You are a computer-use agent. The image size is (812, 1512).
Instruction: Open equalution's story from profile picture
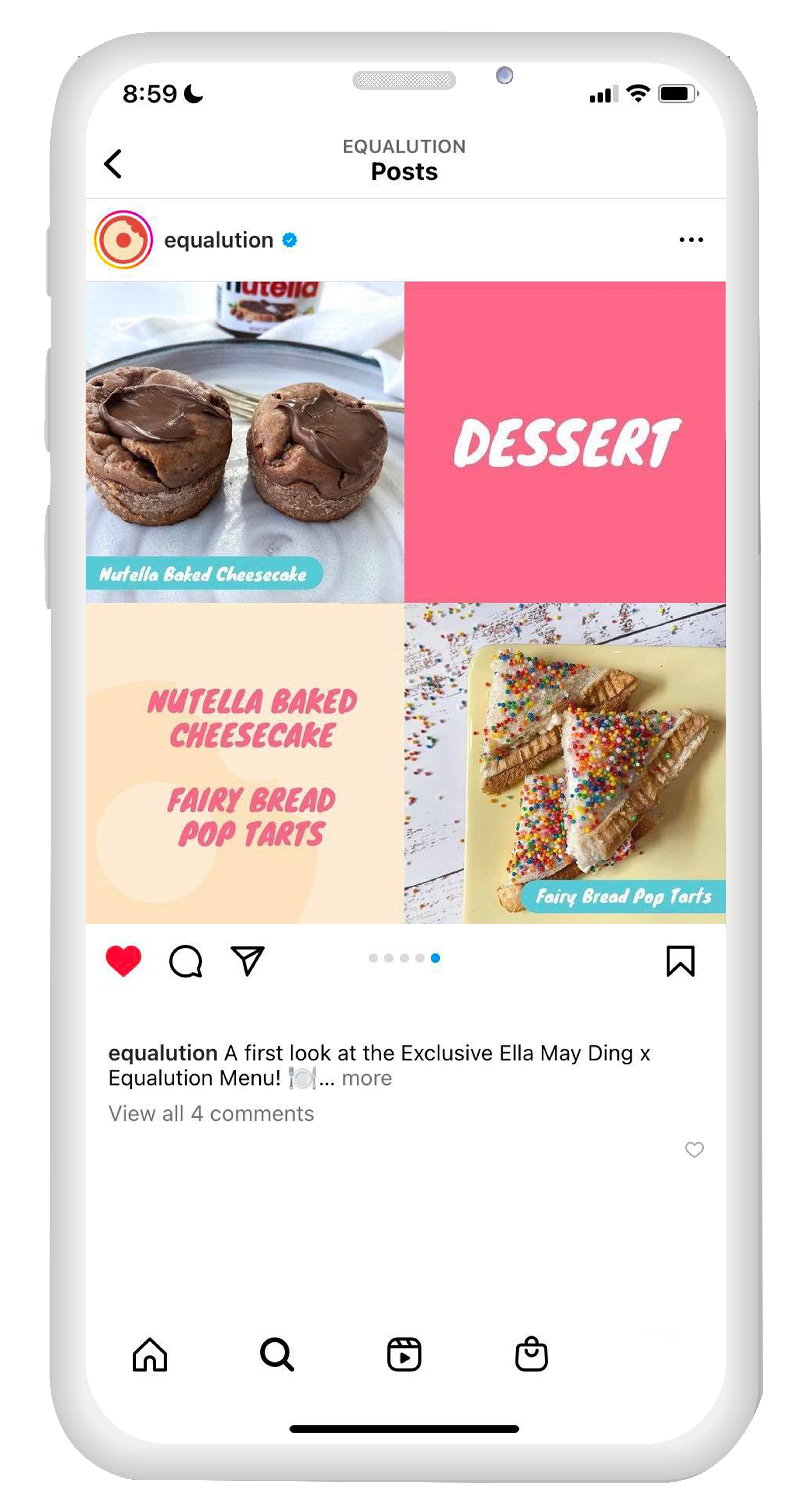click(x=123, y=240)
